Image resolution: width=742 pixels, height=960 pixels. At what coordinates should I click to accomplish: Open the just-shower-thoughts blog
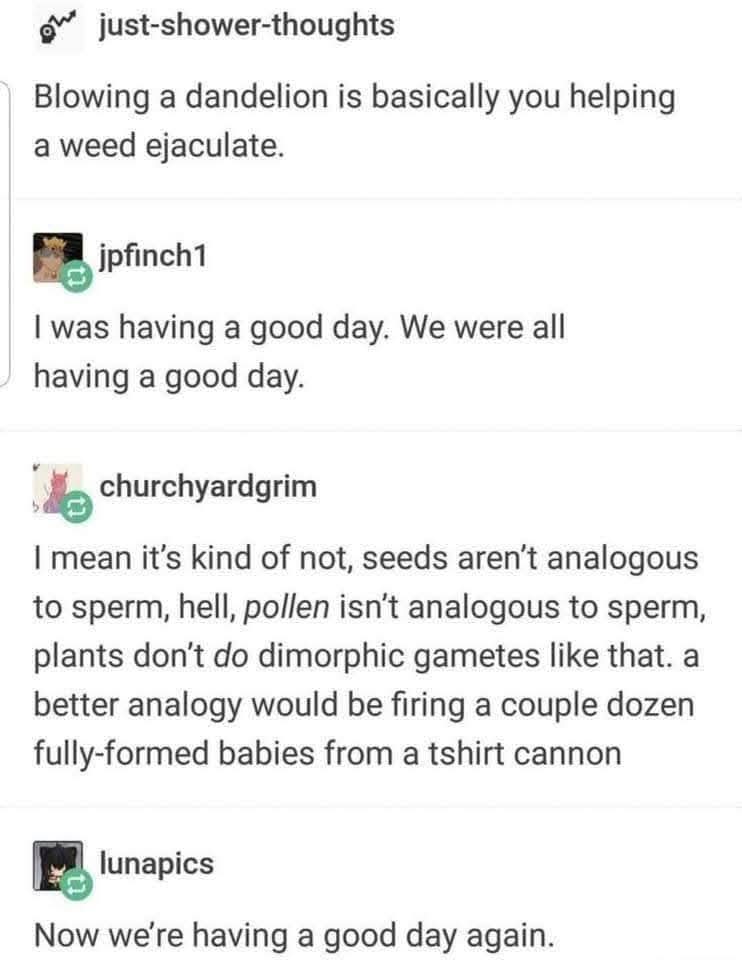point(245,26)
